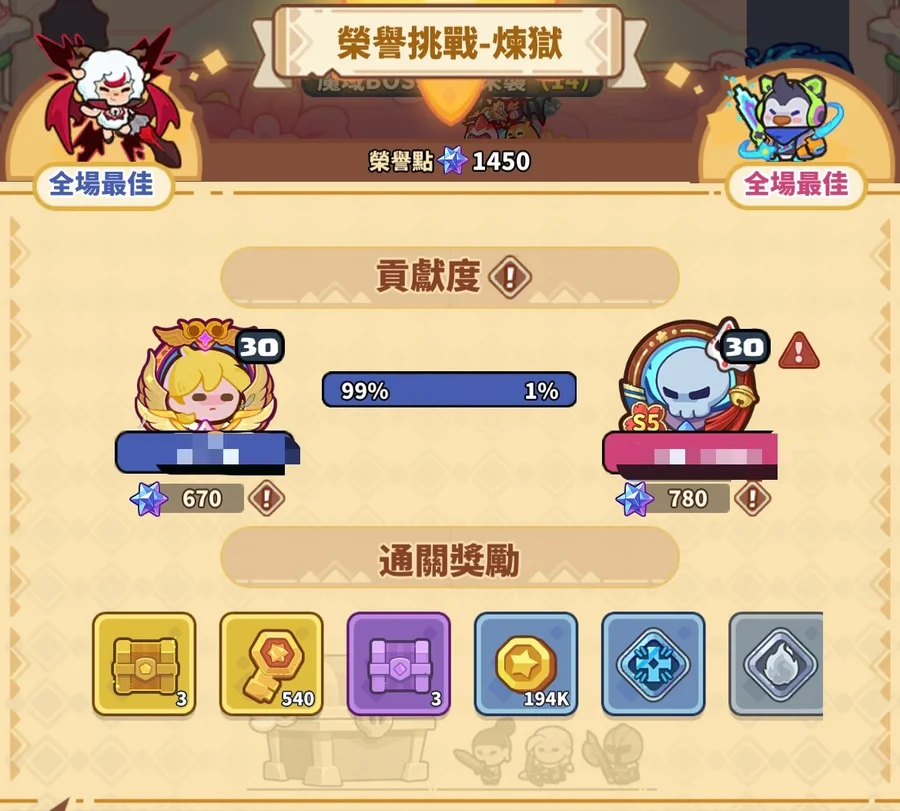
Task: Tap the red warning triangle beside skull avatar
Action: coord(798,350)
